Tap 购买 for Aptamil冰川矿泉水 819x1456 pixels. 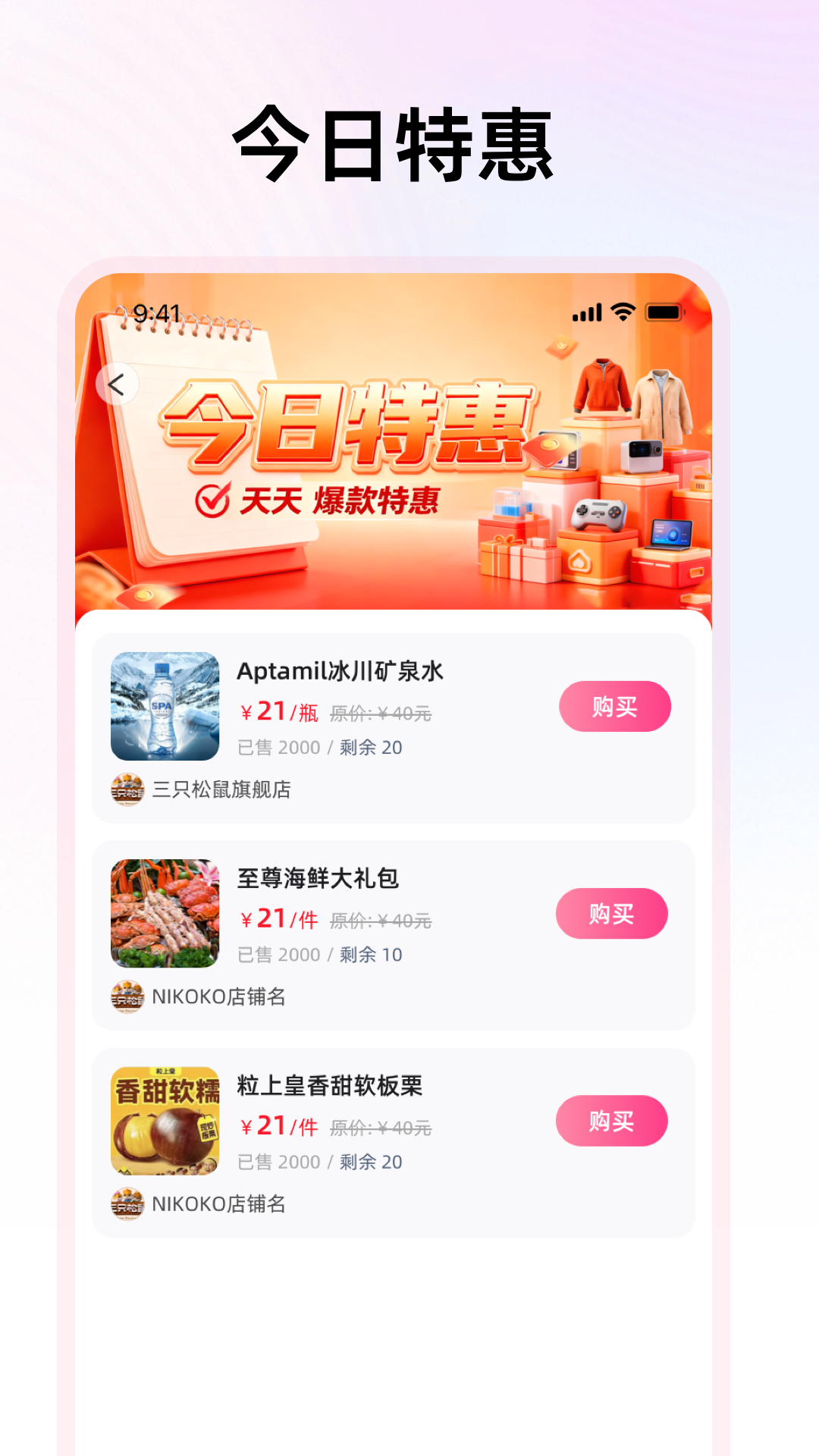[x=614, y=706]
